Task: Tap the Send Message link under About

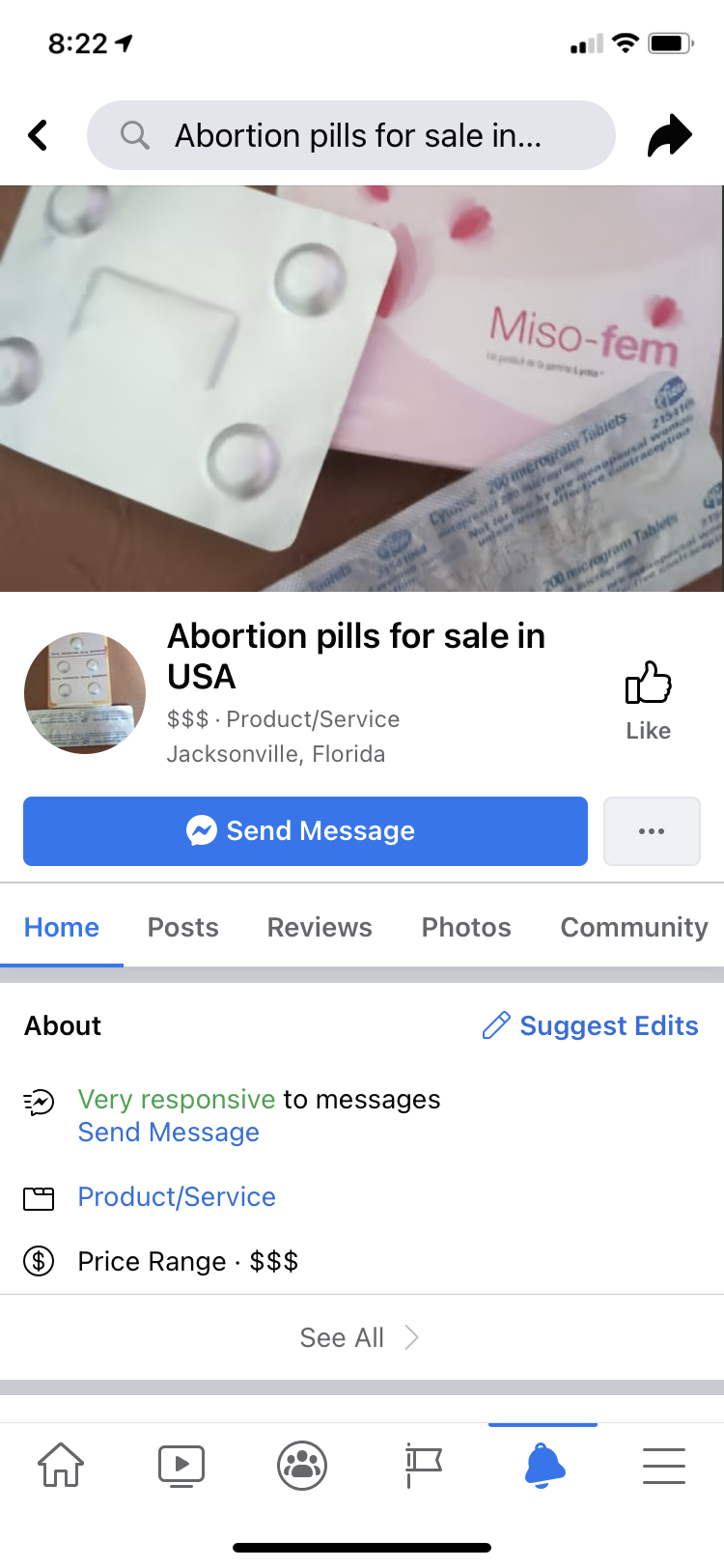Action: pos(169,1133)
